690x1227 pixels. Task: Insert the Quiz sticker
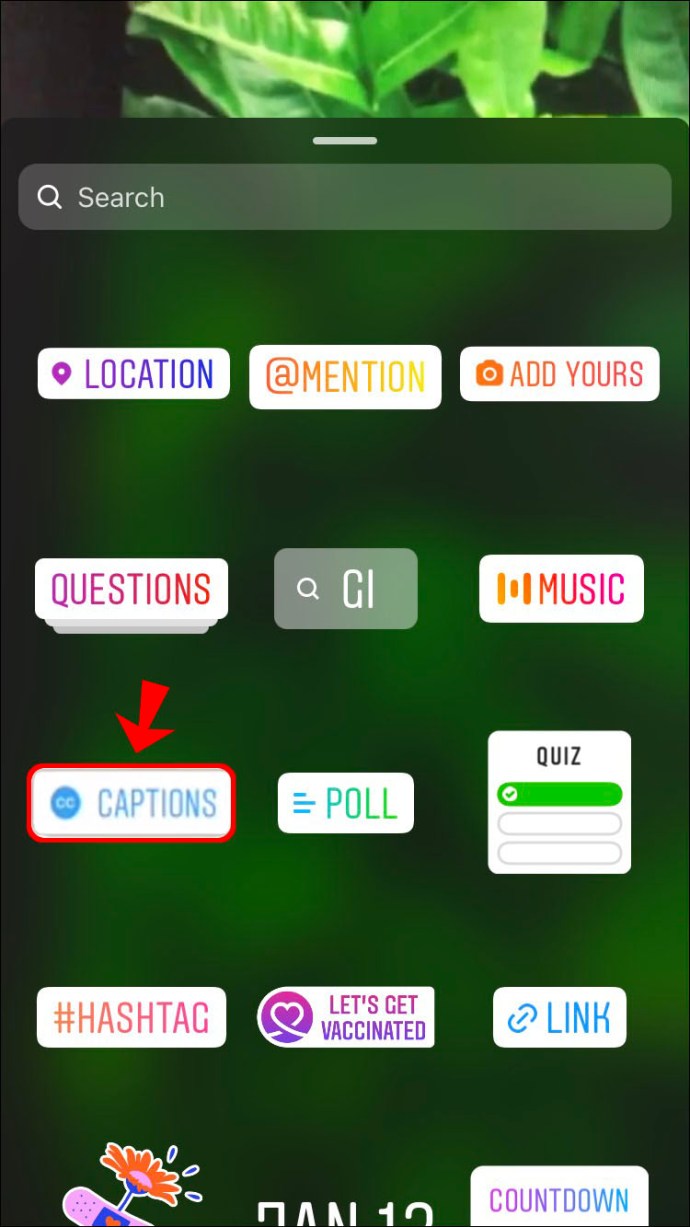click(559, 802)
